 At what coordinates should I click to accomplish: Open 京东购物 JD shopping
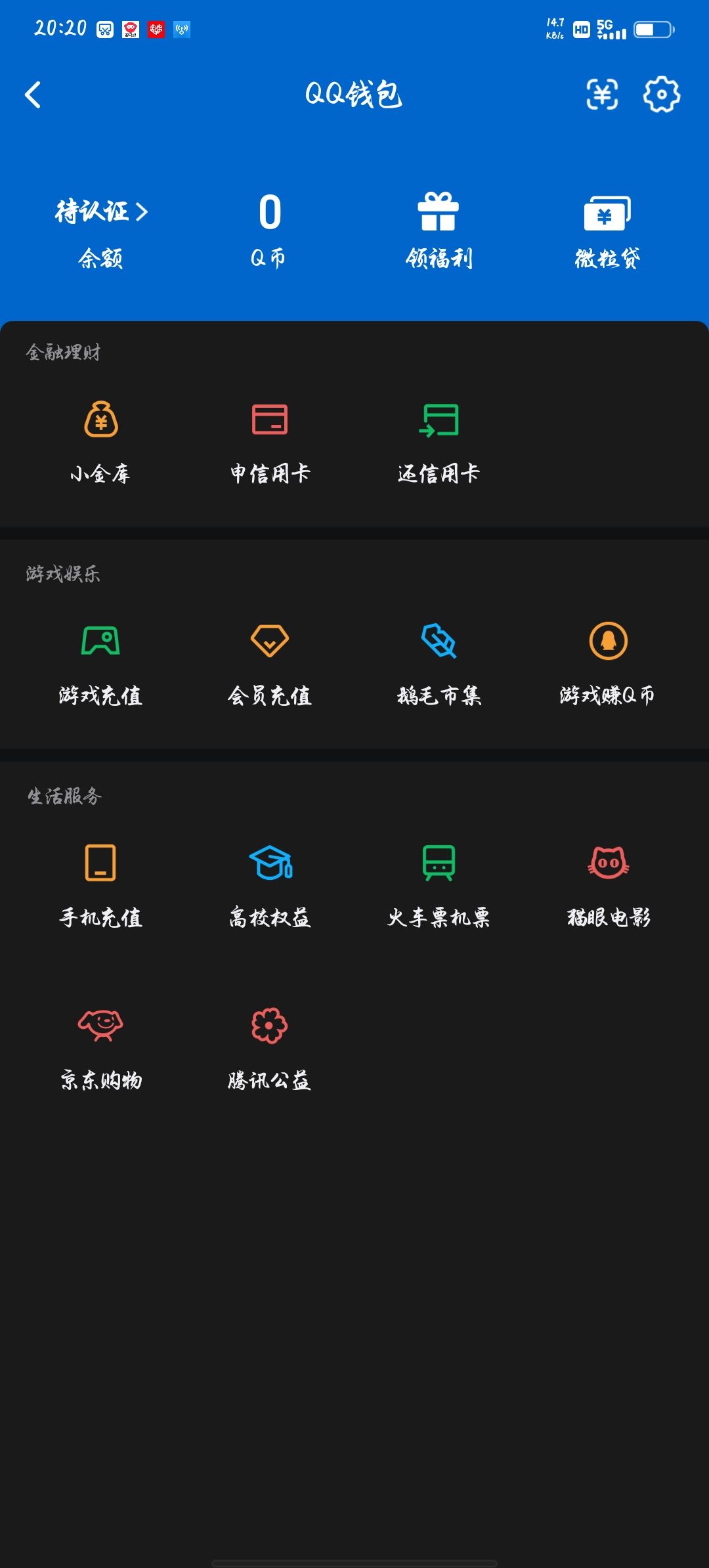[102, 1044]
